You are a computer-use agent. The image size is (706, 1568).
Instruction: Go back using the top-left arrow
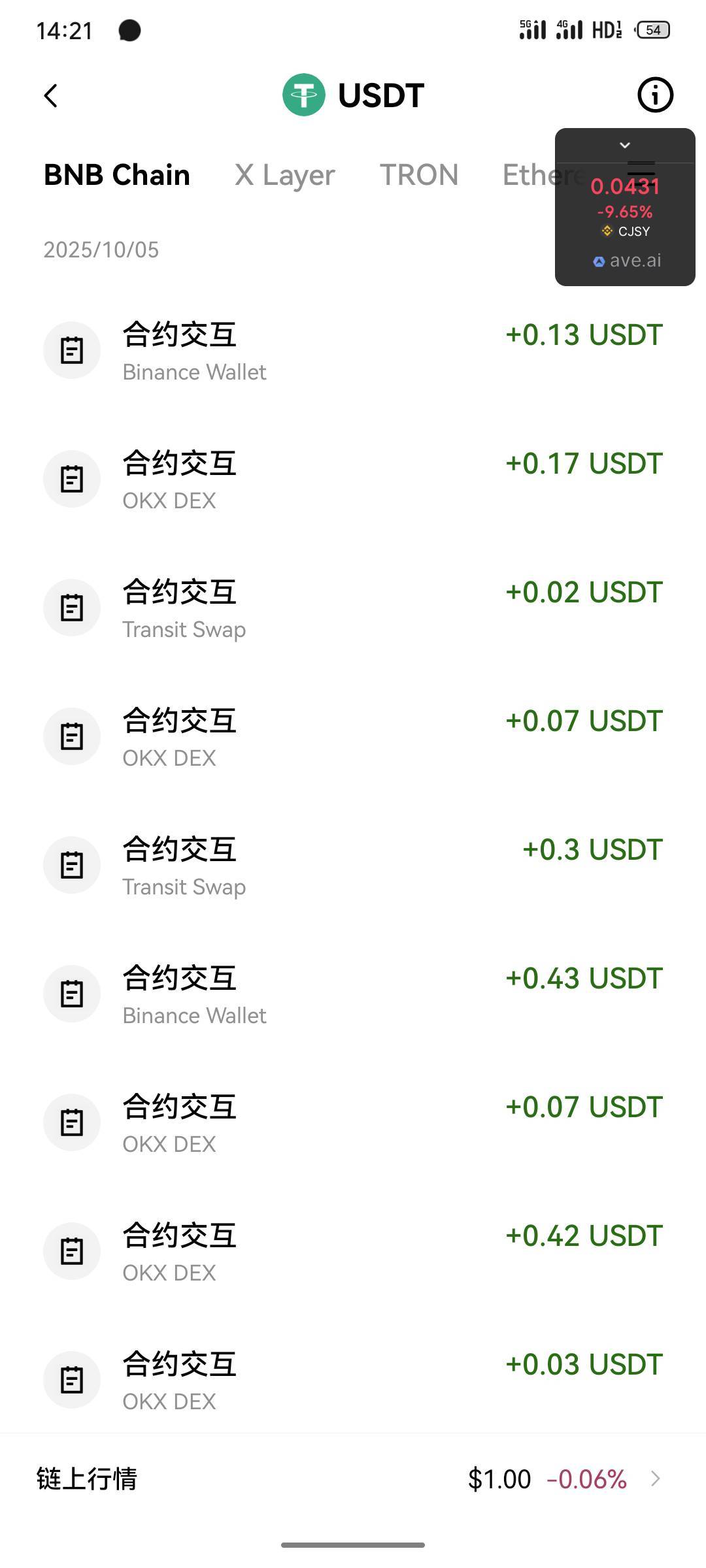51,95
